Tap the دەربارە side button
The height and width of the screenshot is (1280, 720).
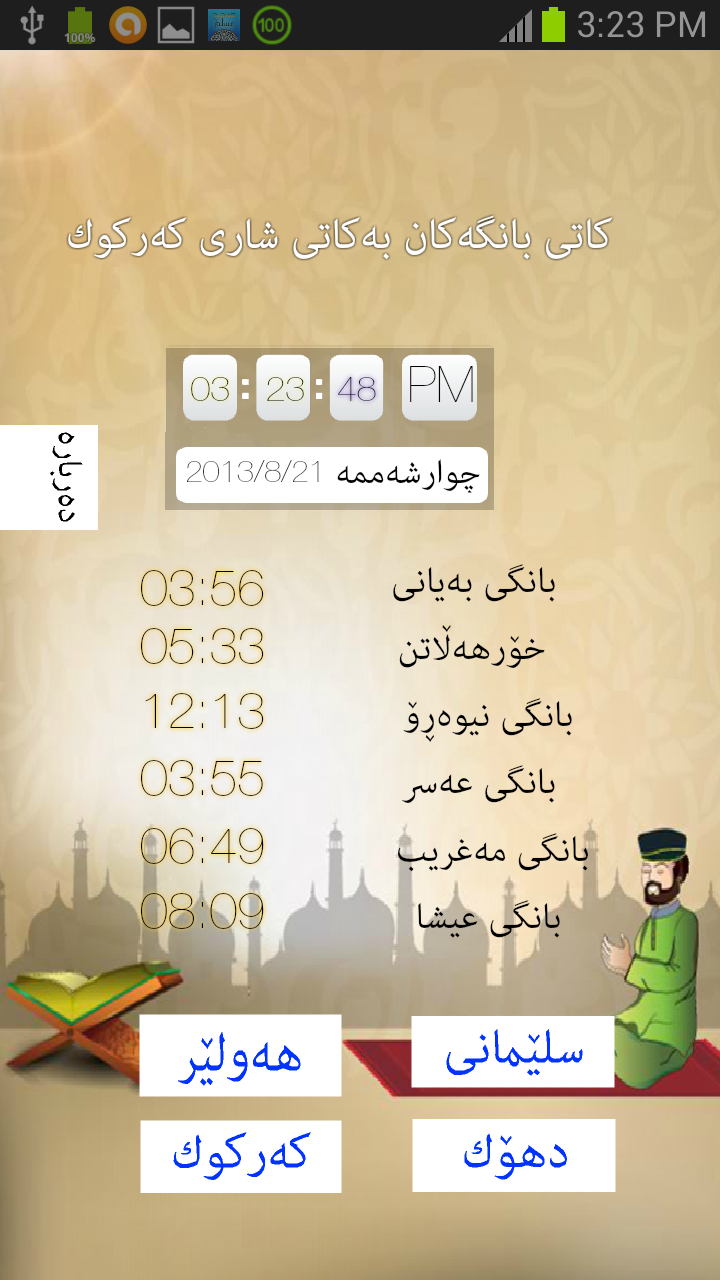point(49,477)
